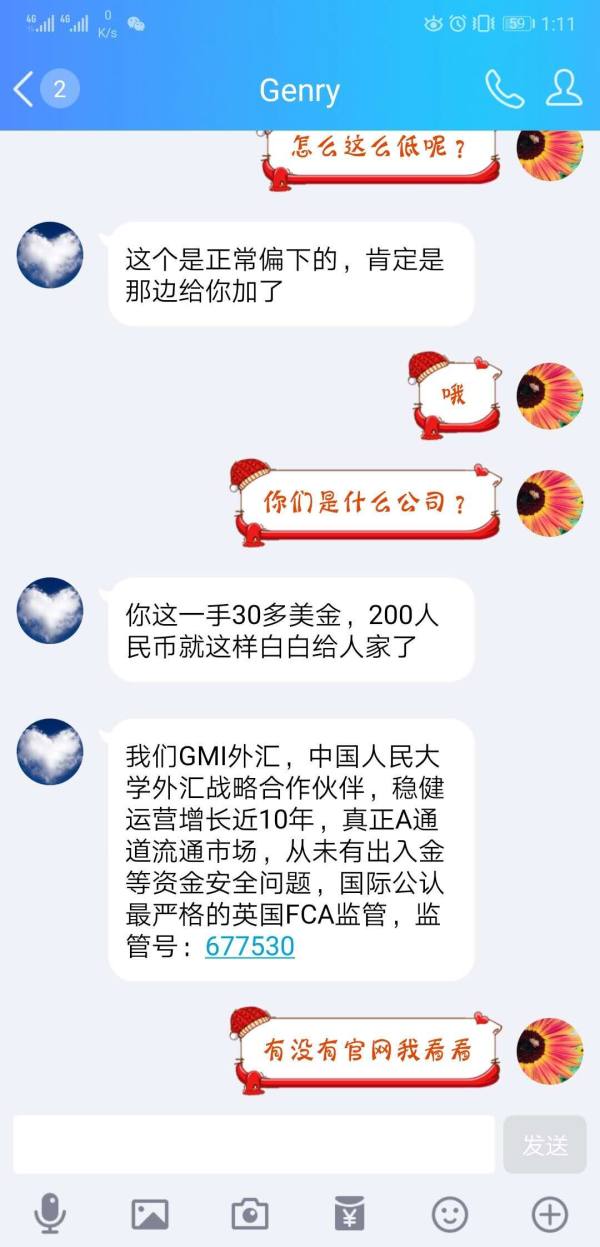Open the photo gallery picker

(150, 1214)
